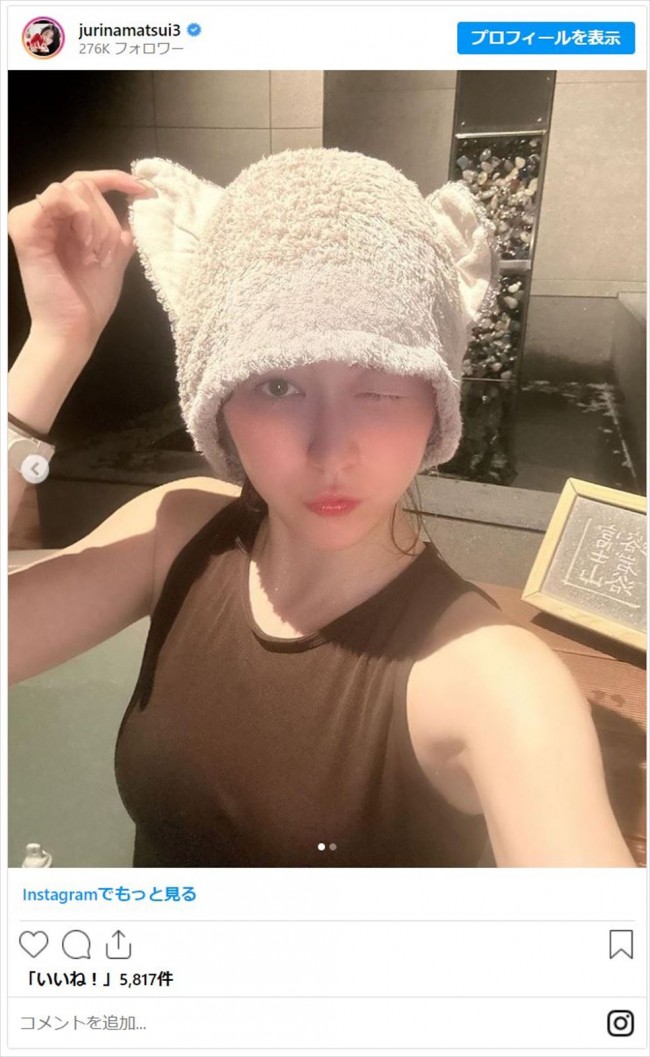The width and height of the screenshot is (650, 1057).
Task: Tap the コメントを追加 comment field
Action: pos(300,1023)
